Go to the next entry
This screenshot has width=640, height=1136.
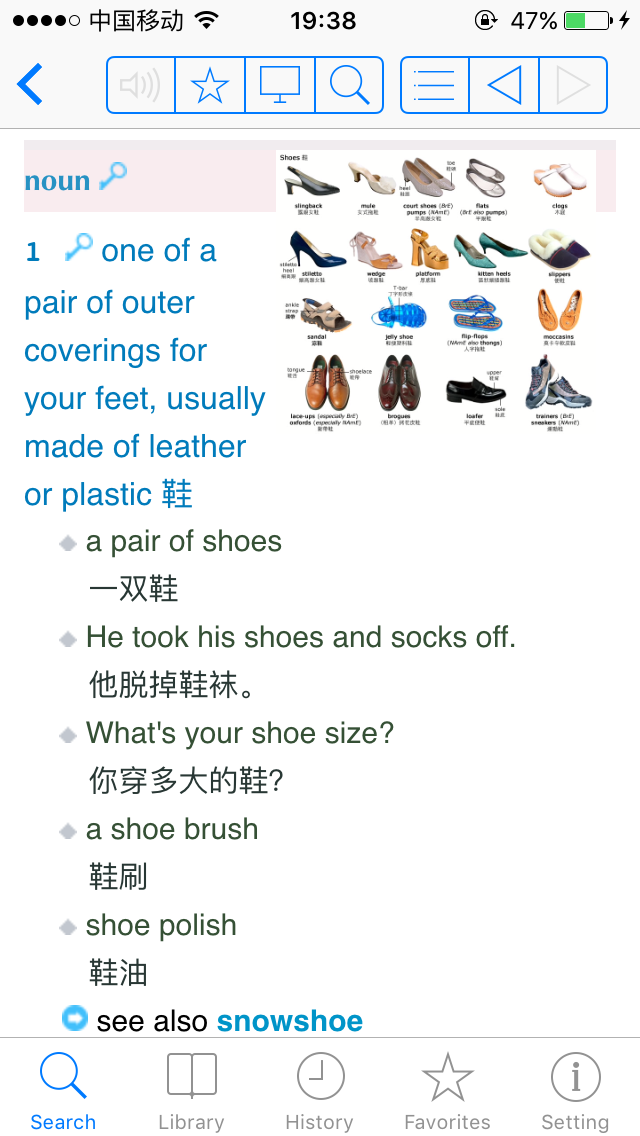pyautogui.click(x=573, y=85)
